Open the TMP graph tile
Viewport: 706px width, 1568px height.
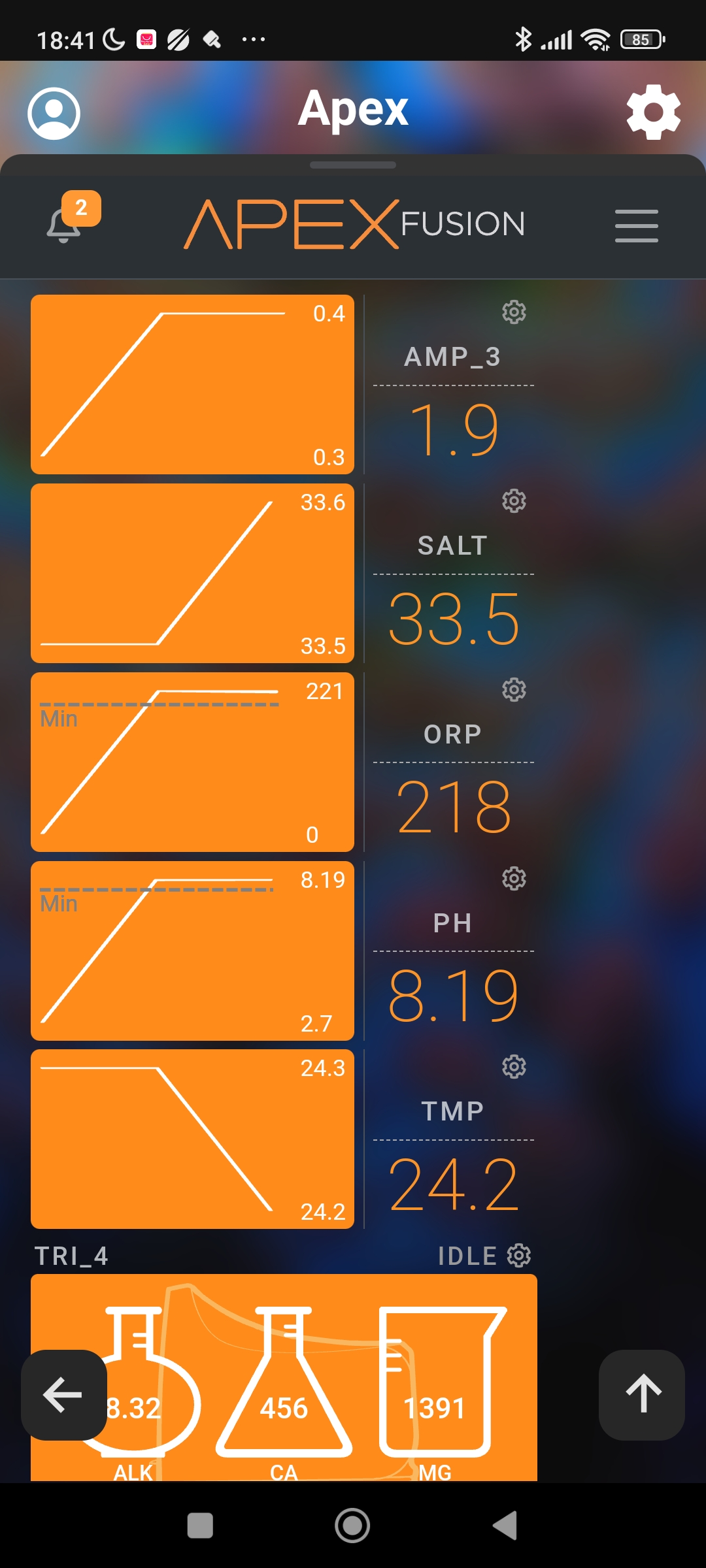pos(192,1139)
